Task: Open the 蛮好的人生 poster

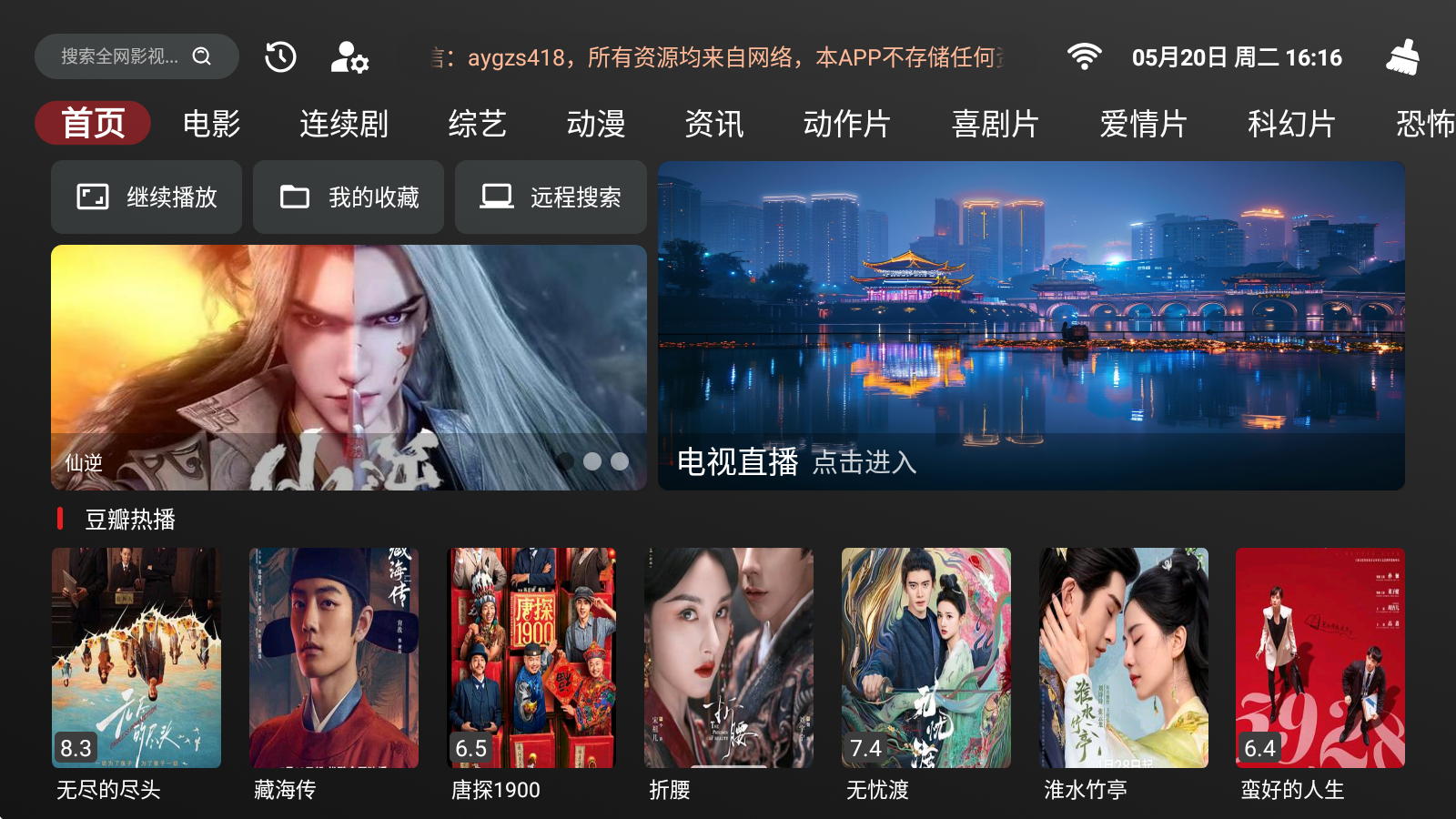Action: coord(1319,658)
